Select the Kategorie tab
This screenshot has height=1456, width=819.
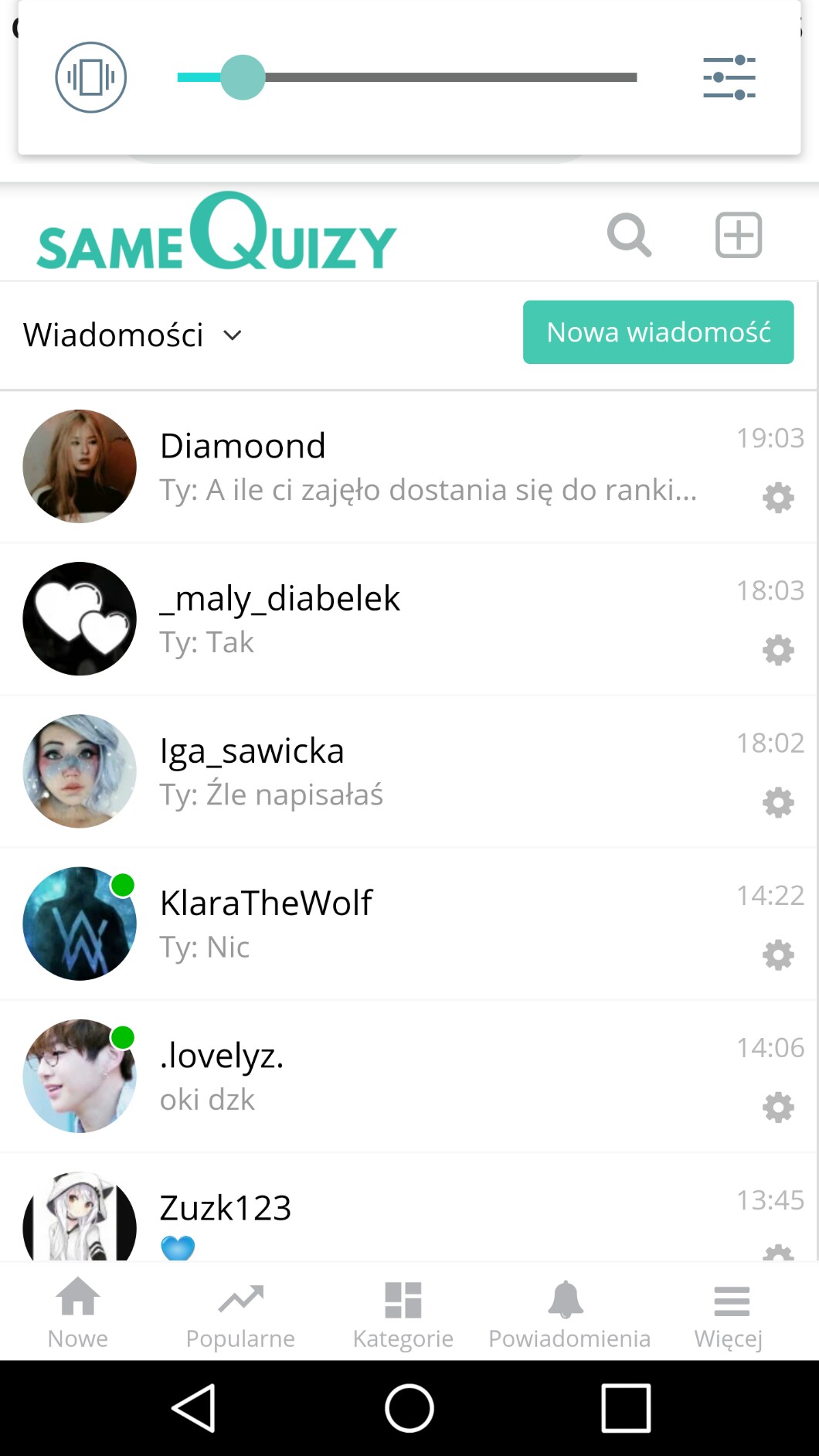403,1313
